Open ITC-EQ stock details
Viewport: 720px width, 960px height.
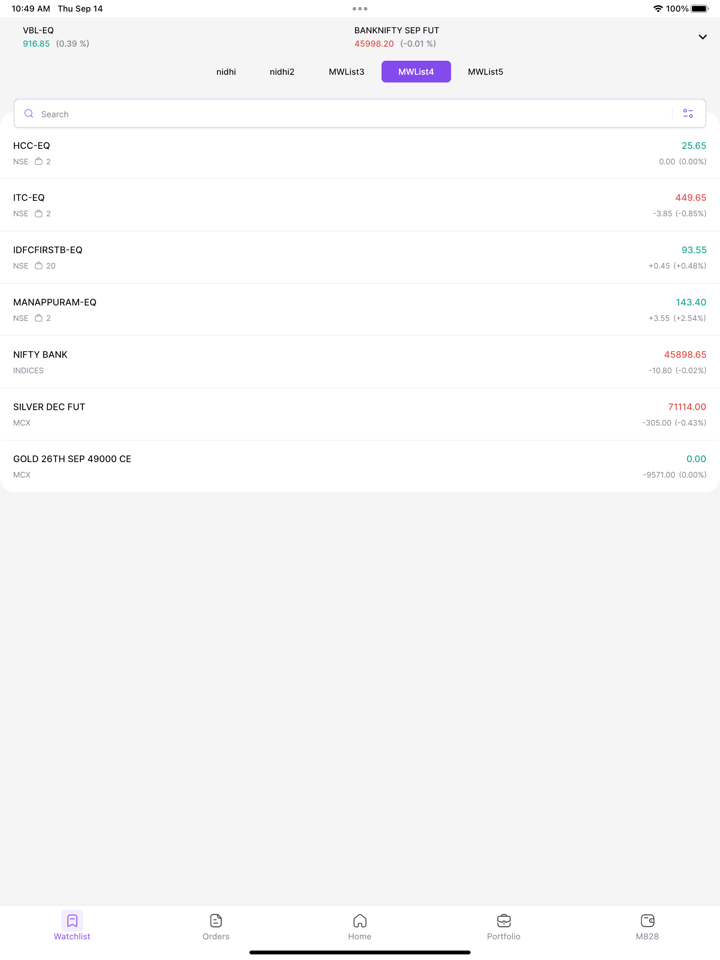click(360, 205)
